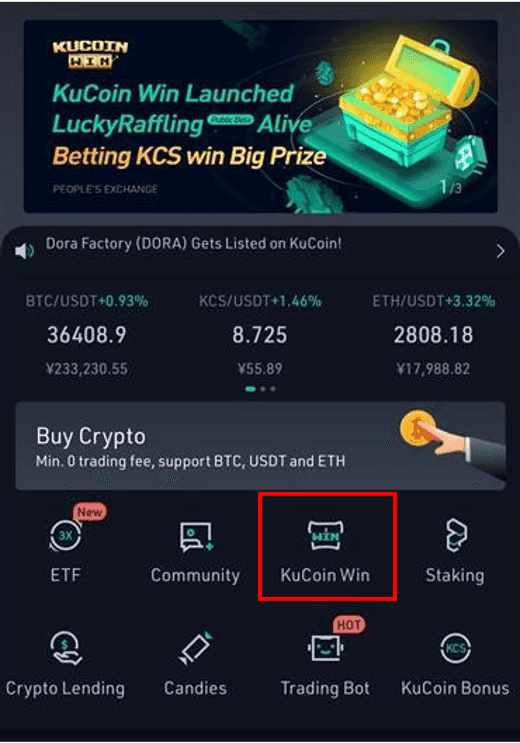View the ETH/USDT market pair
The height and width of the screenshot is (743, 520).
(x=433, y=335)
